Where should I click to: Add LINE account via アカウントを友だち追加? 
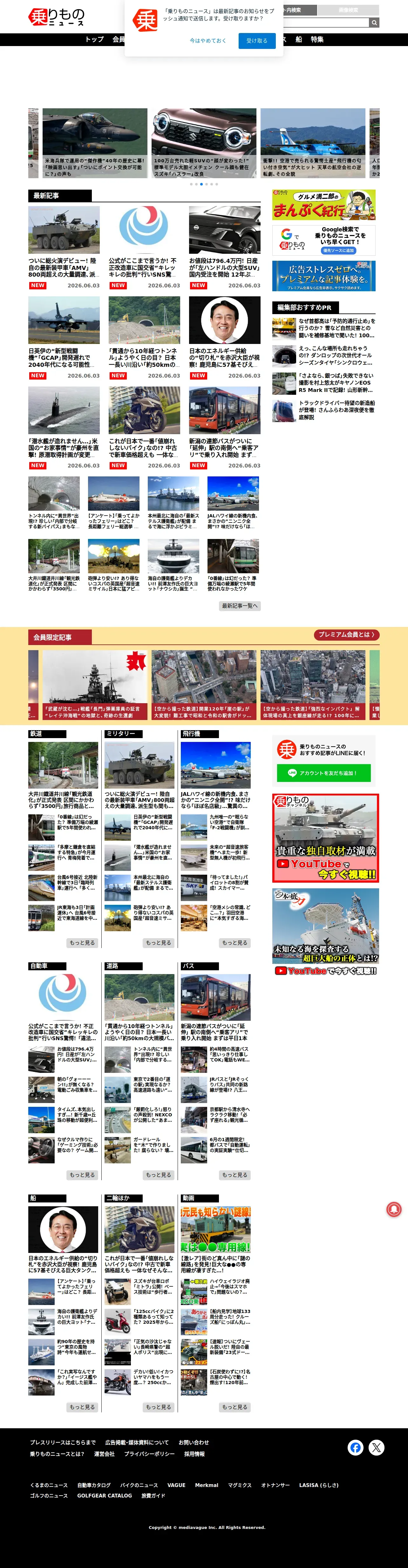click(324, 773)
